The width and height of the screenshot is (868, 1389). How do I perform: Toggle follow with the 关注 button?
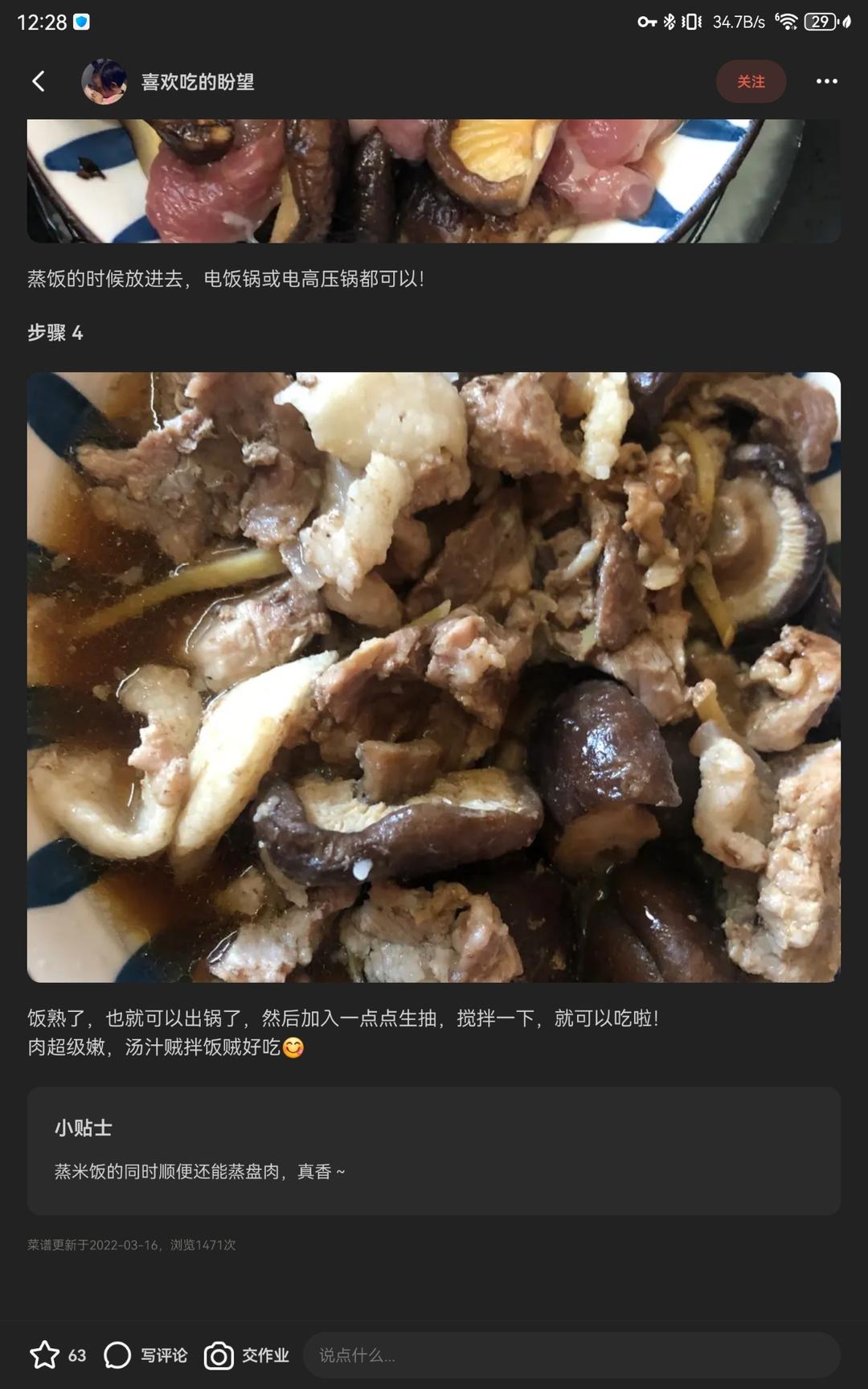point(751,81)
